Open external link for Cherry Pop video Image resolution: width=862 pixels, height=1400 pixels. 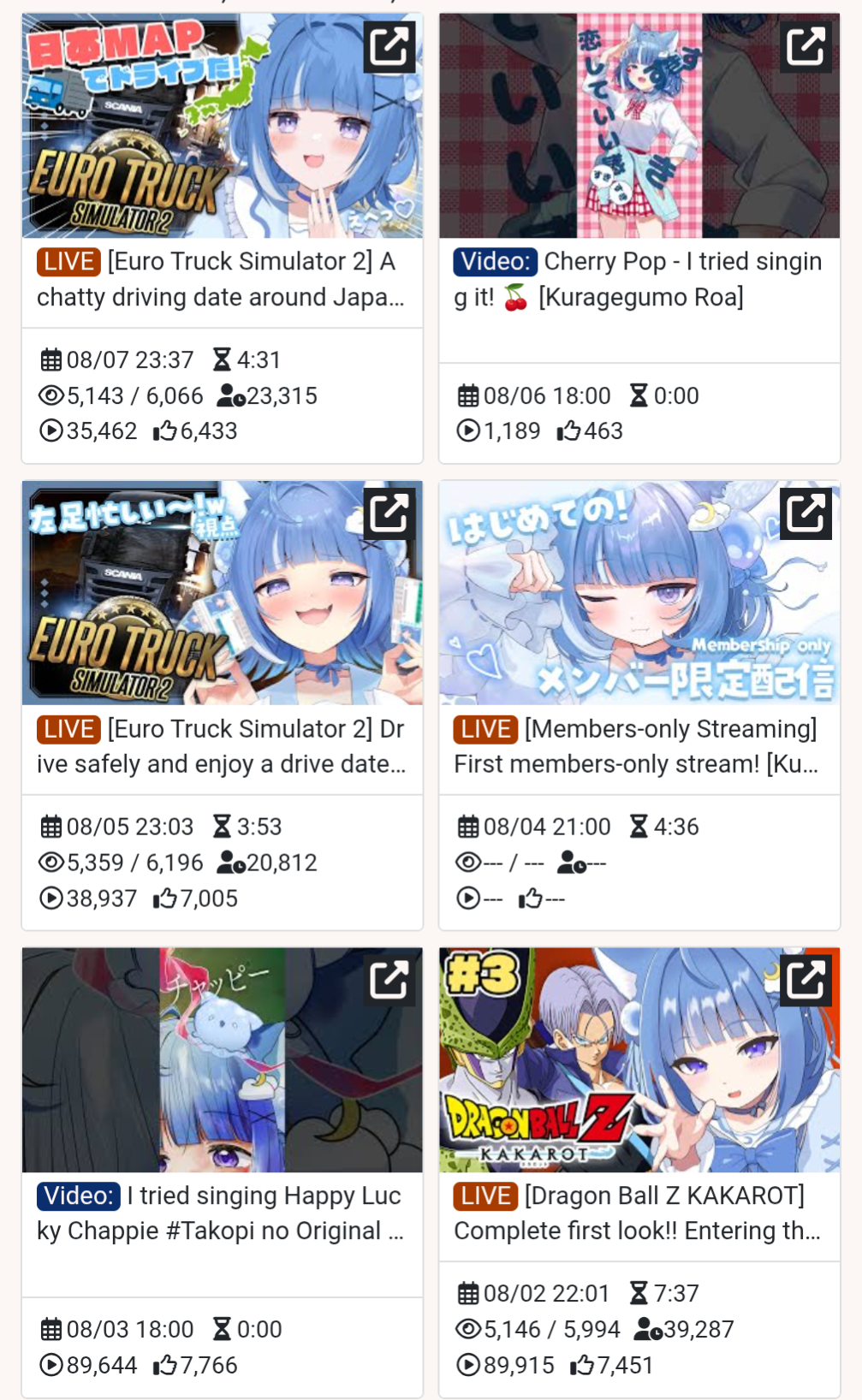806,46
